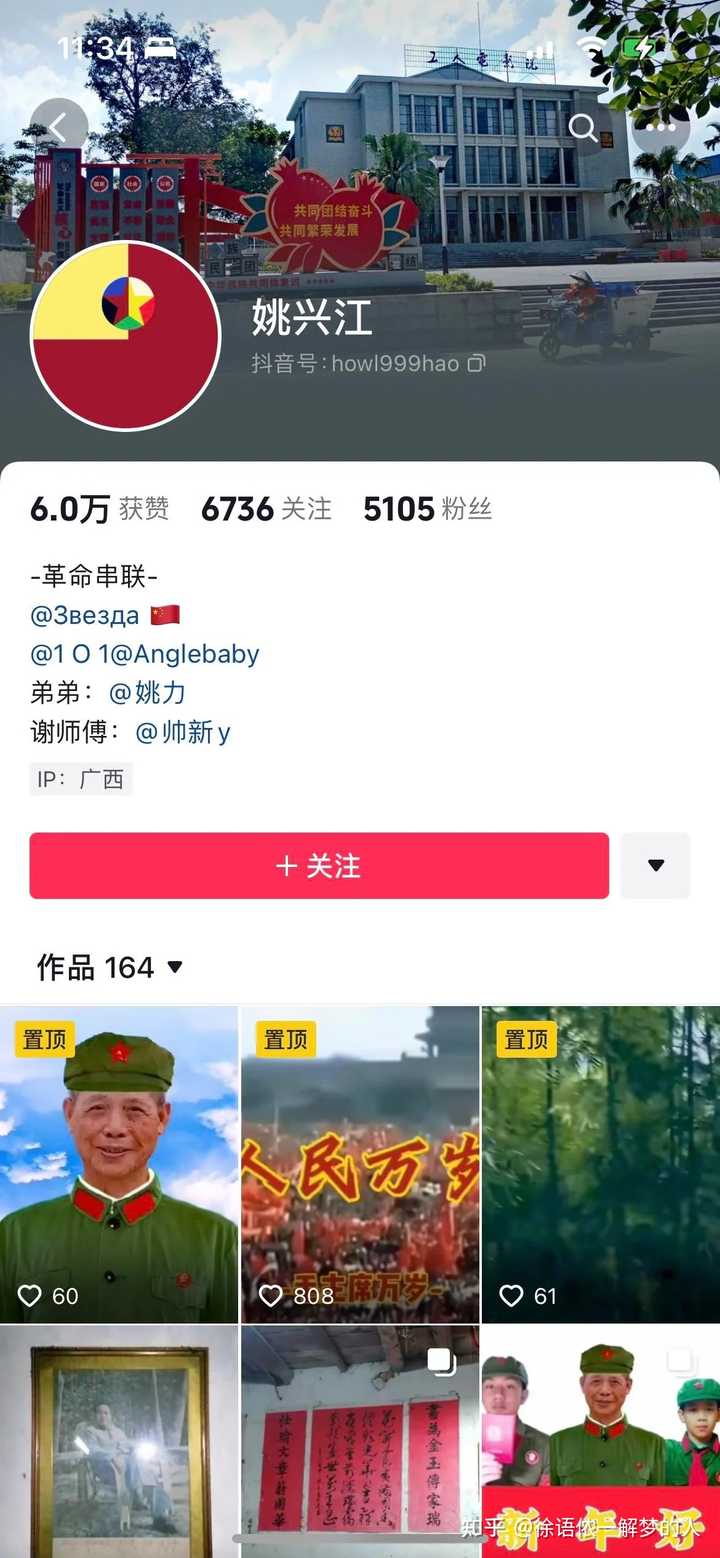Open the 作品 164 sorting dropdown

coord(110,967)
